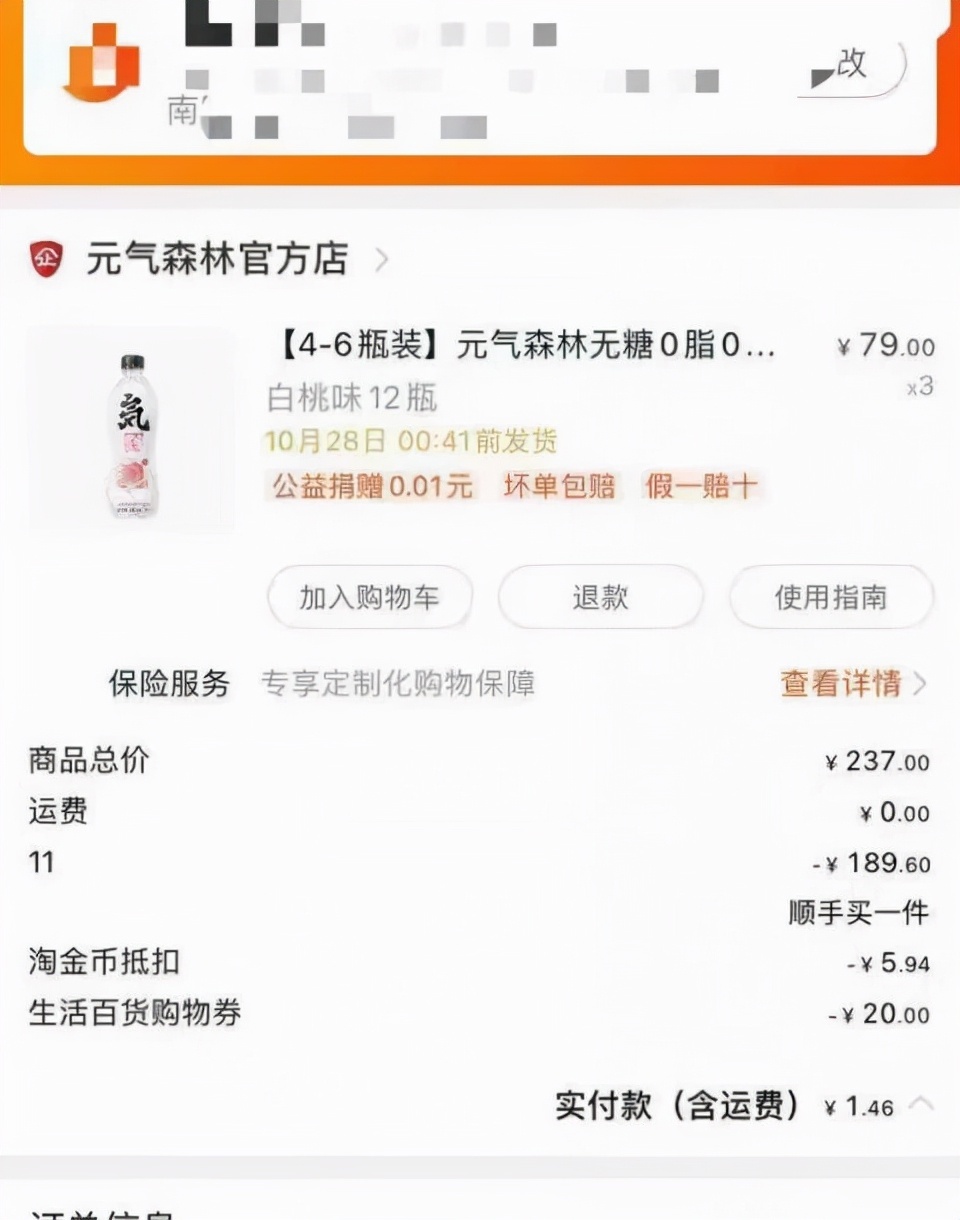Screen dimensions: 960x1220
Task: Open 元气森林官方店 store page
Action: (217, 260)
